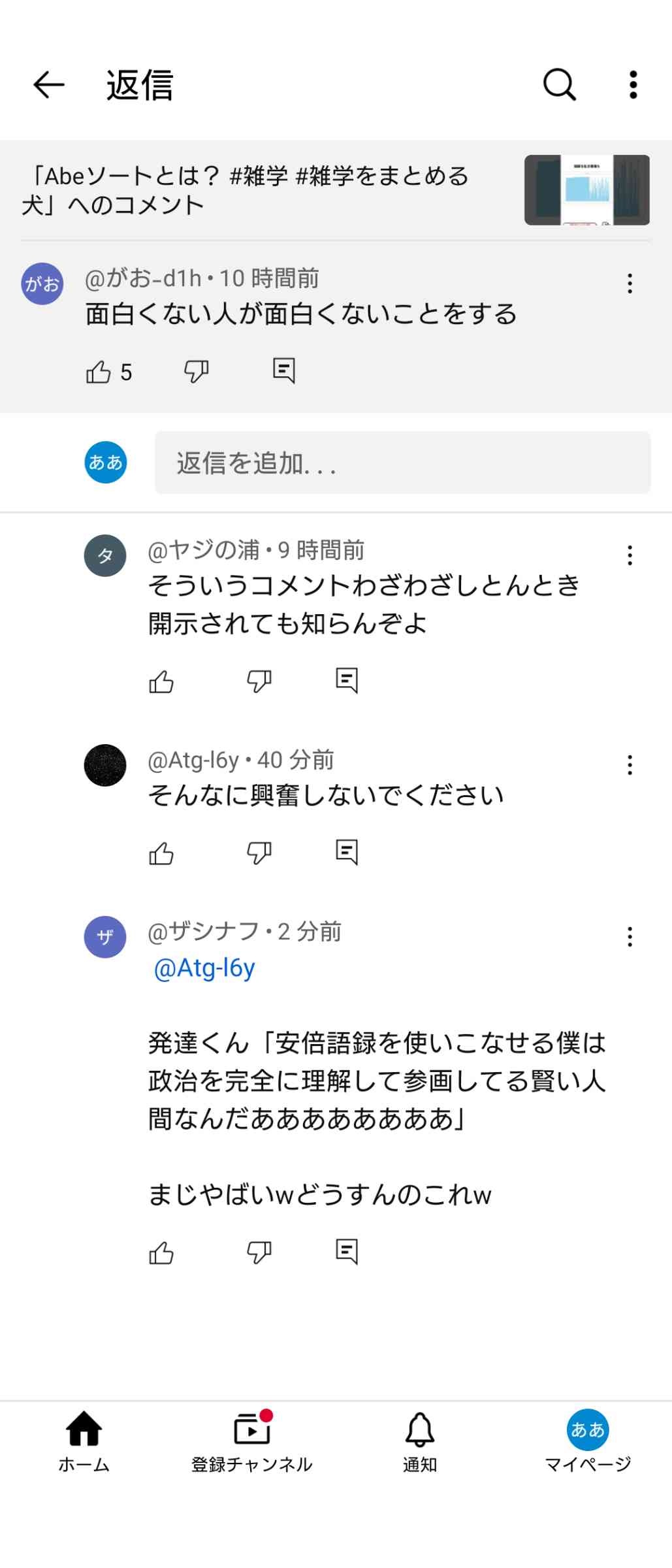Screen dimensions: 672x1568
Task: Go to the マイページ tab
Action: 588,1442
